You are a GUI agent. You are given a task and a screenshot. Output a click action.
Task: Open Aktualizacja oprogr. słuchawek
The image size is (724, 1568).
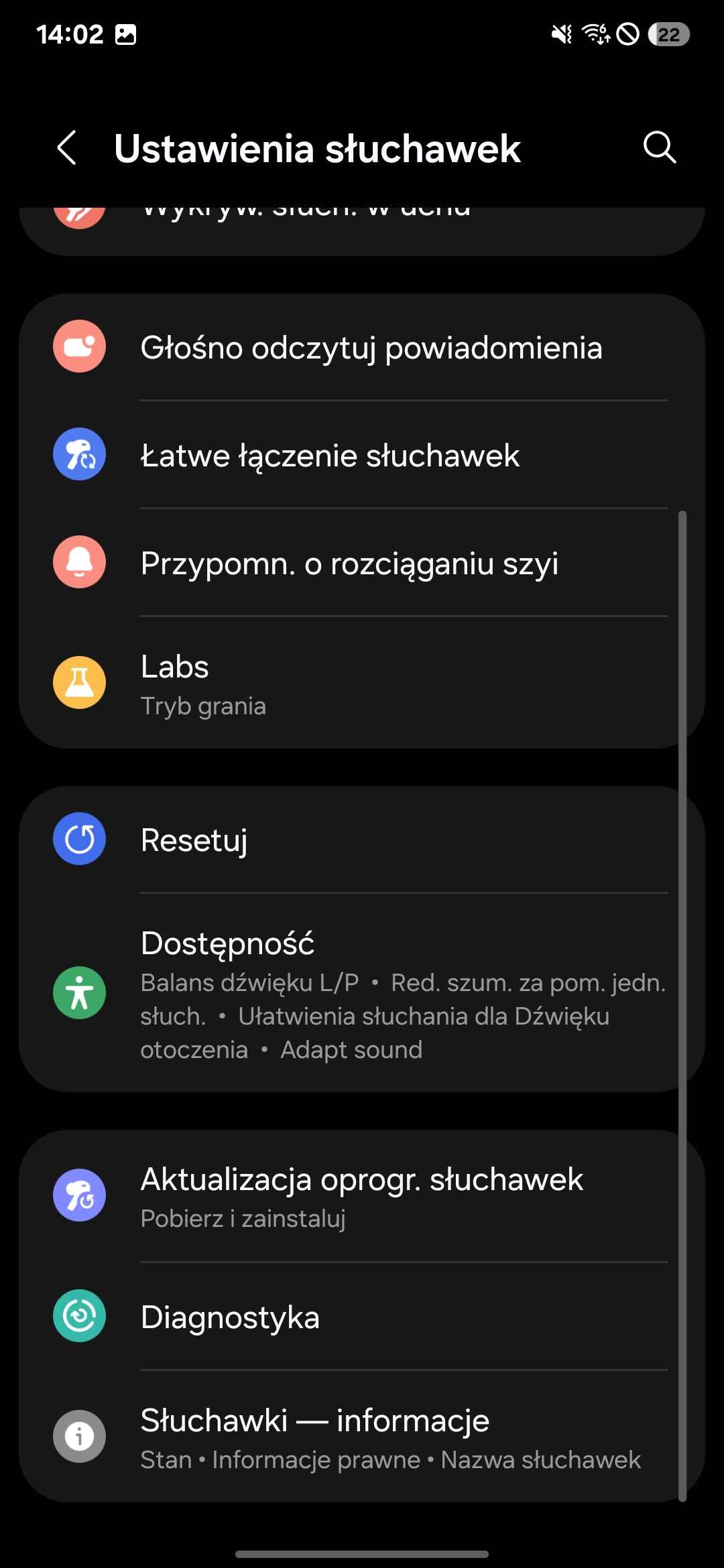coord(362,1197)
